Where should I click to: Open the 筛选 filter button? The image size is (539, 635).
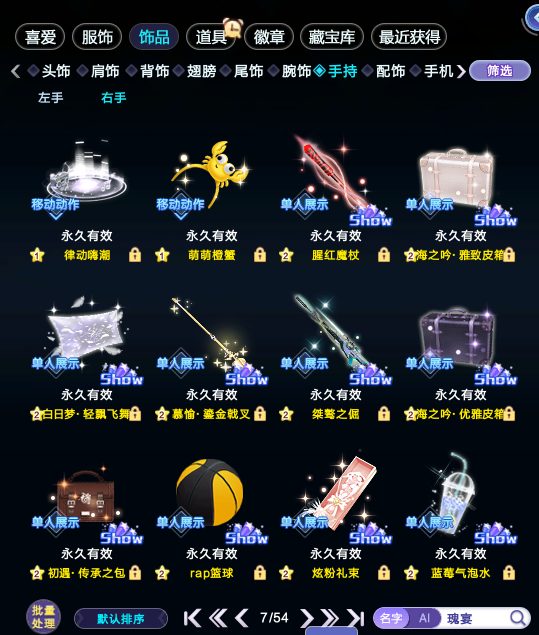point(500,71)
